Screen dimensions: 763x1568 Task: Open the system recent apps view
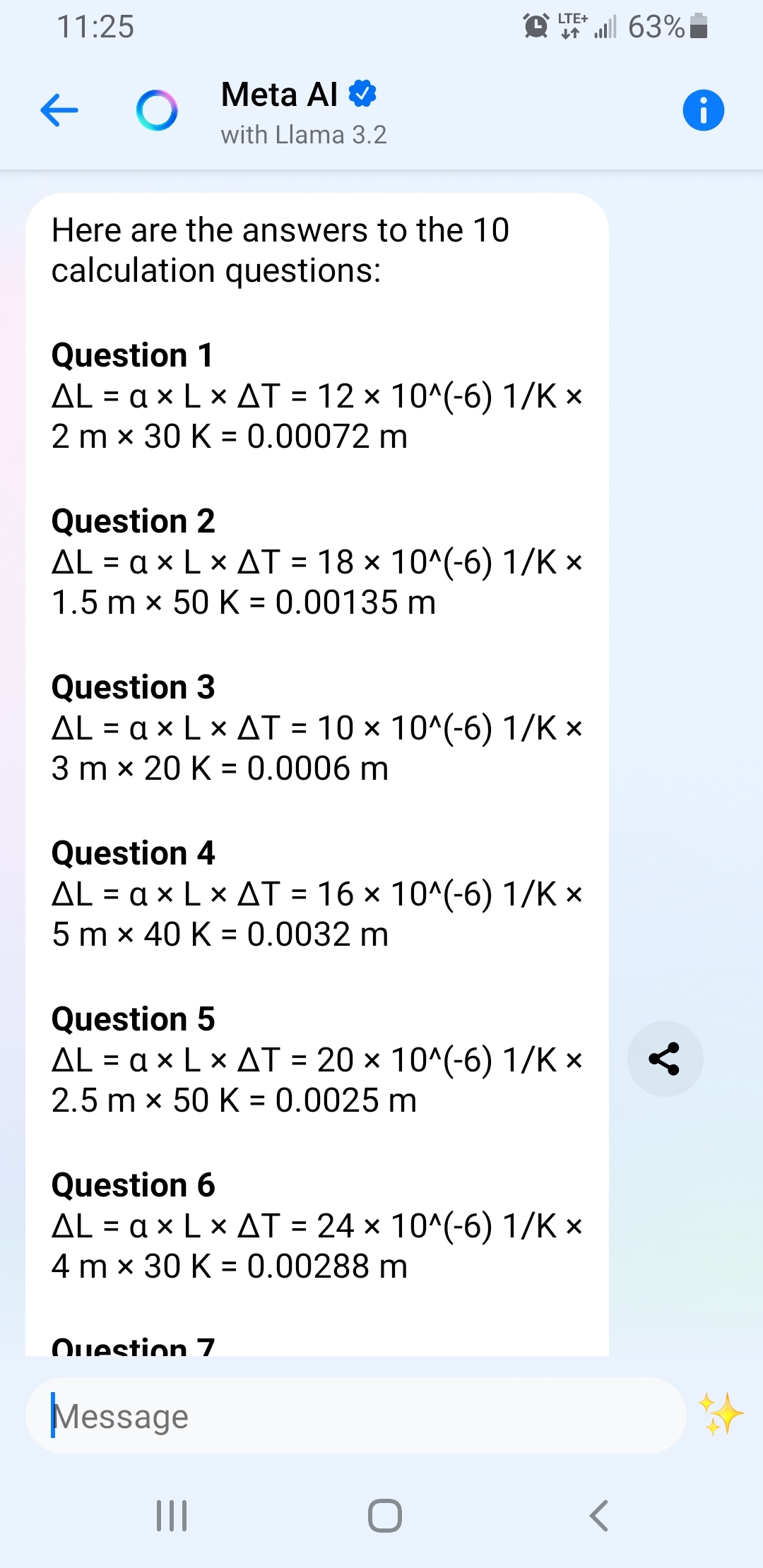point(172,1516)
